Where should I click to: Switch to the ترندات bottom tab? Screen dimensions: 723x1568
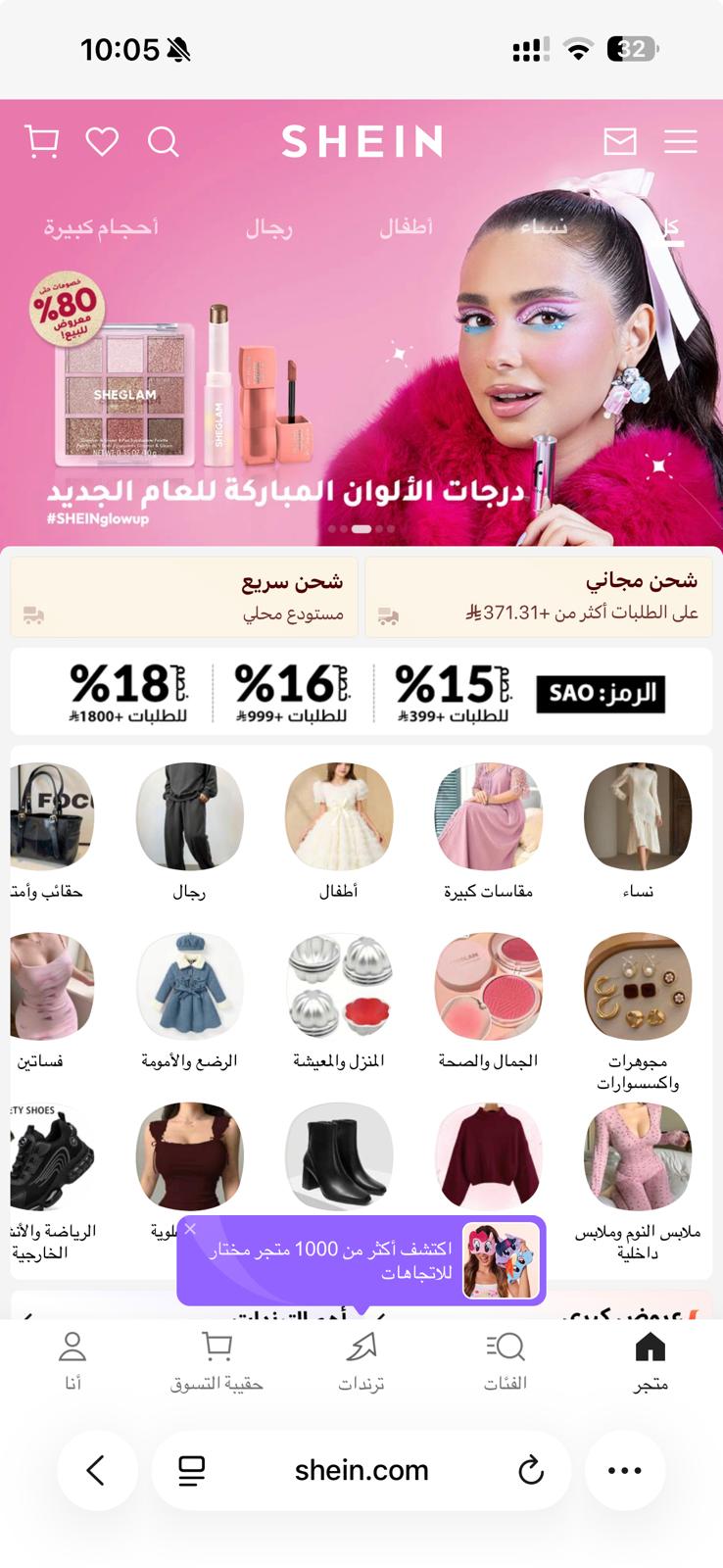tap(361, 1361)
